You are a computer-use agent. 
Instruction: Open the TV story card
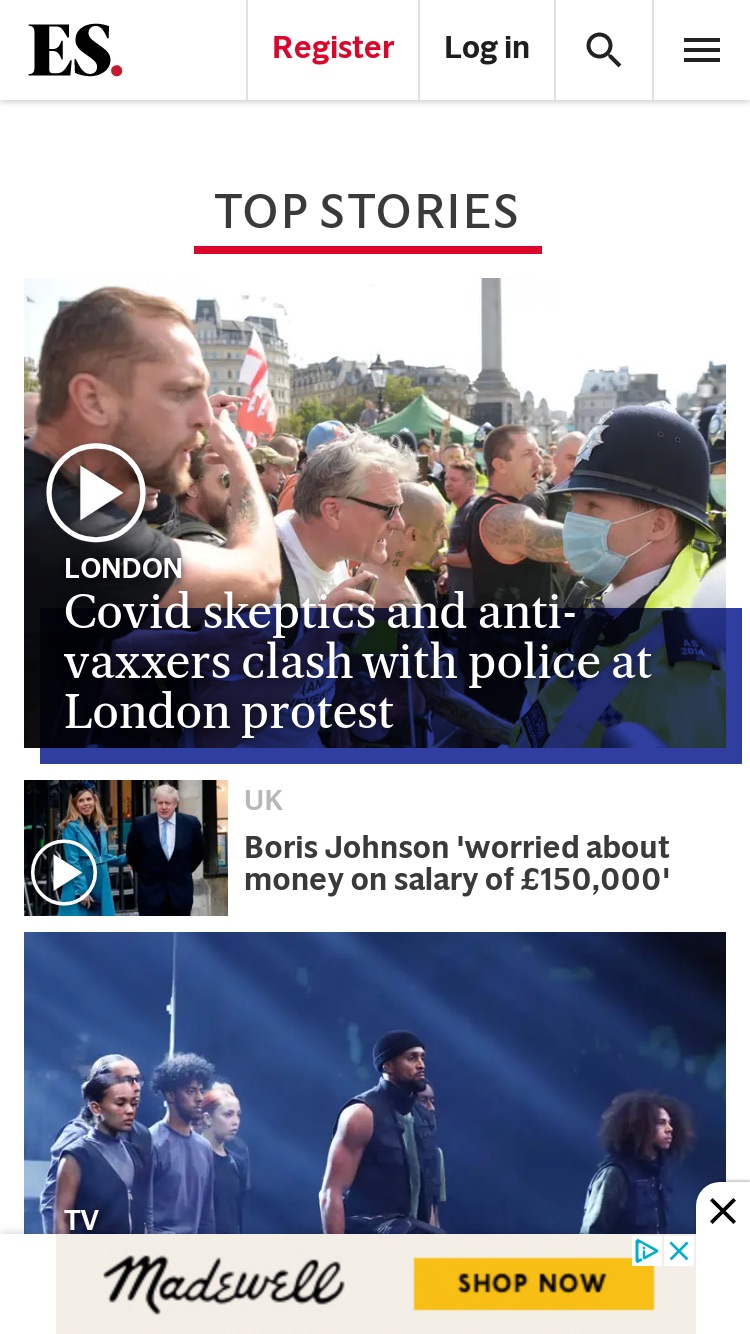coord(375,1083)
